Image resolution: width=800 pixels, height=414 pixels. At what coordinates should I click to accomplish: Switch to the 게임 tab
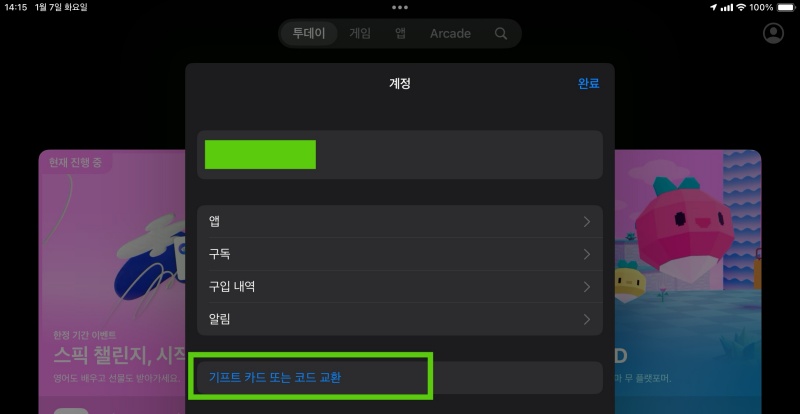(360, 33)
